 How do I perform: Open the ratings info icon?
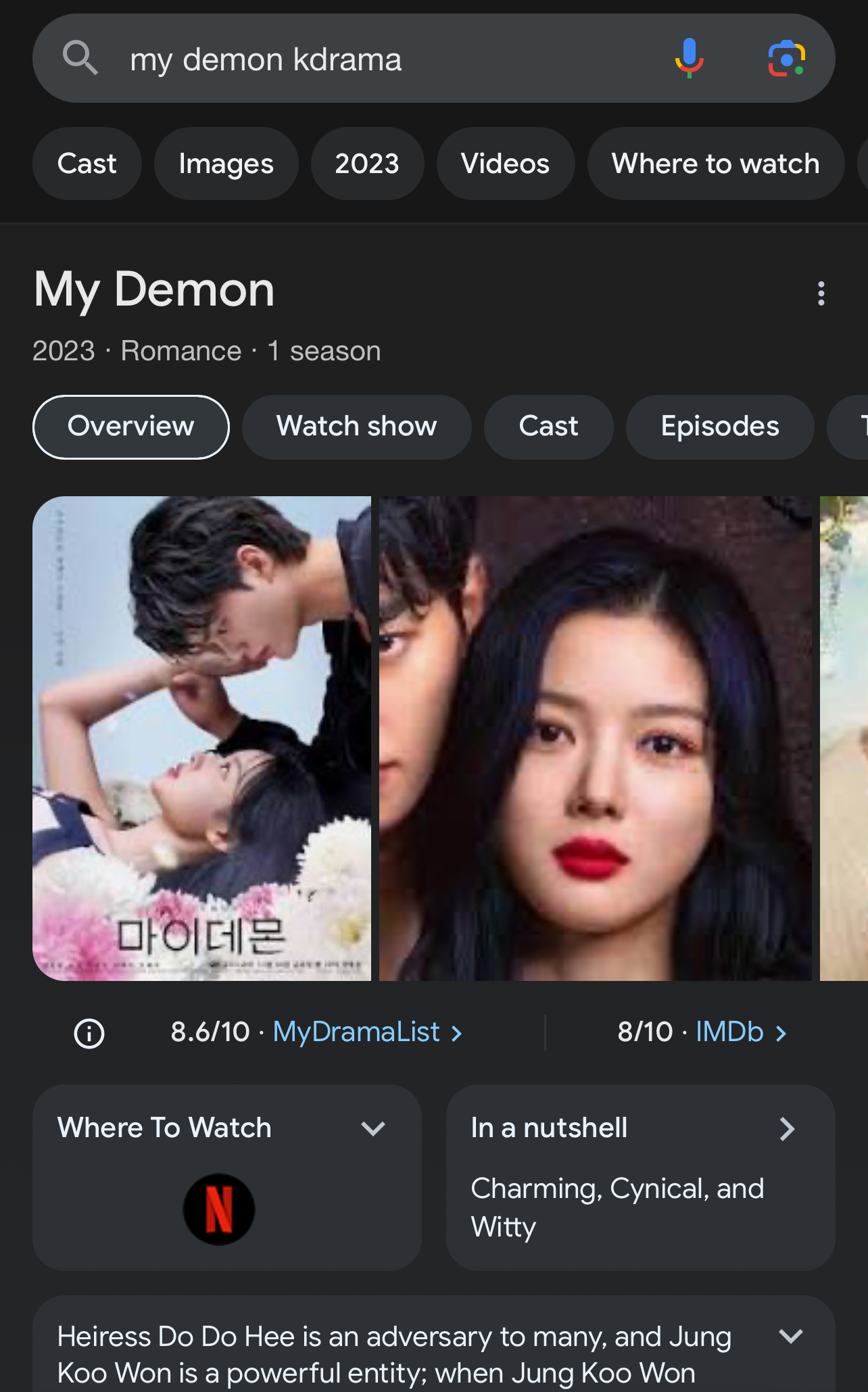[89, 1033]
